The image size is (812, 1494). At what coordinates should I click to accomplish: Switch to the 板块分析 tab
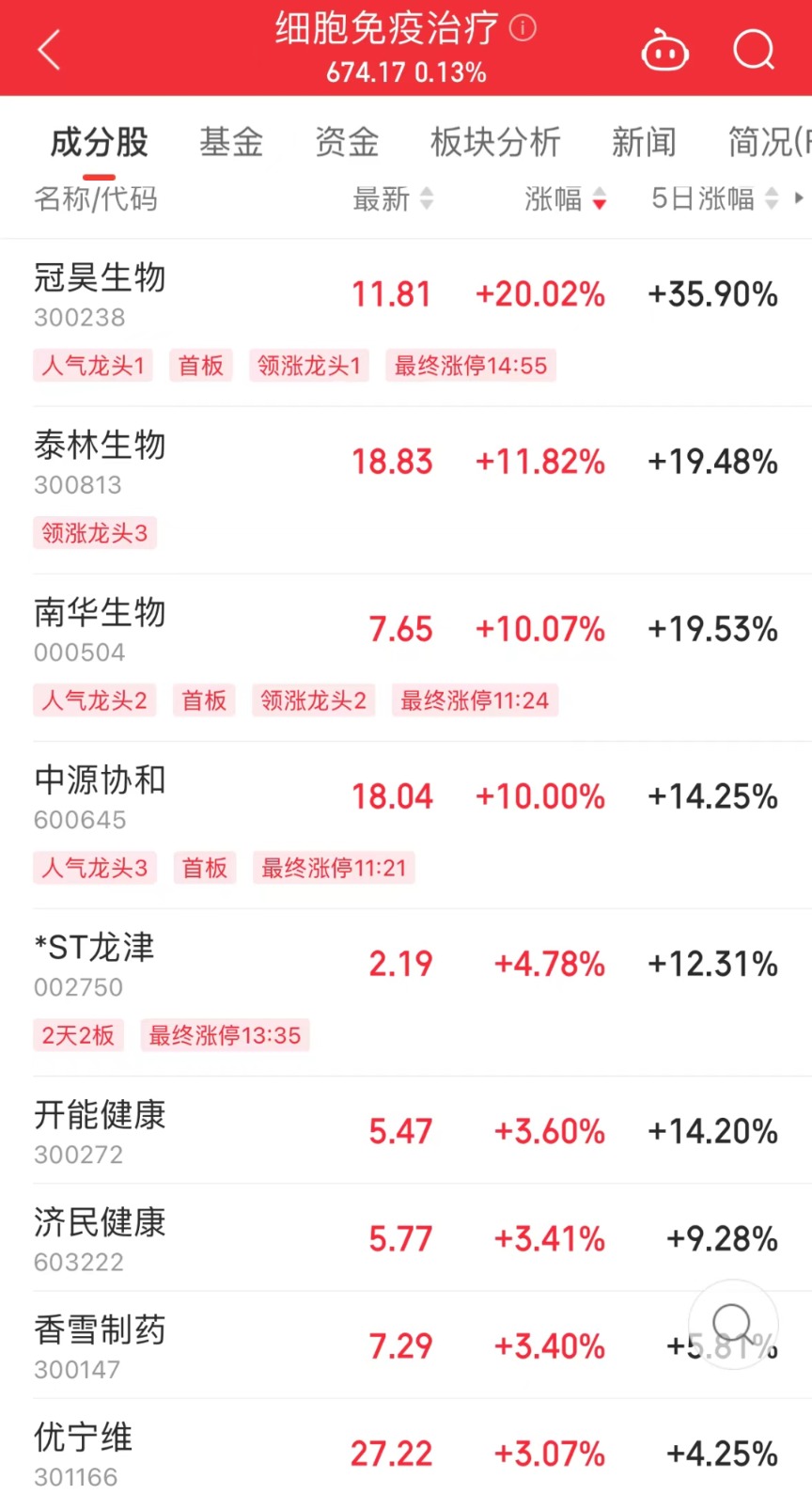pos(495,142)
